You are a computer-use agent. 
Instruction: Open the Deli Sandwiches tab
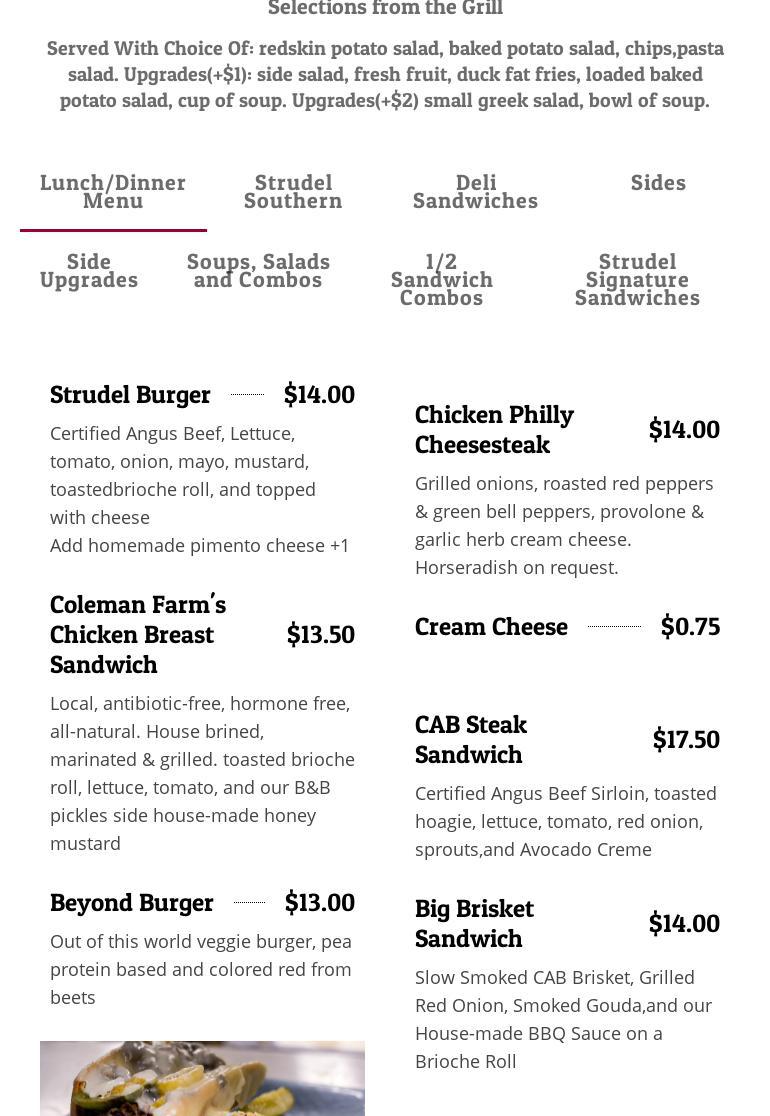coord(475,191)
